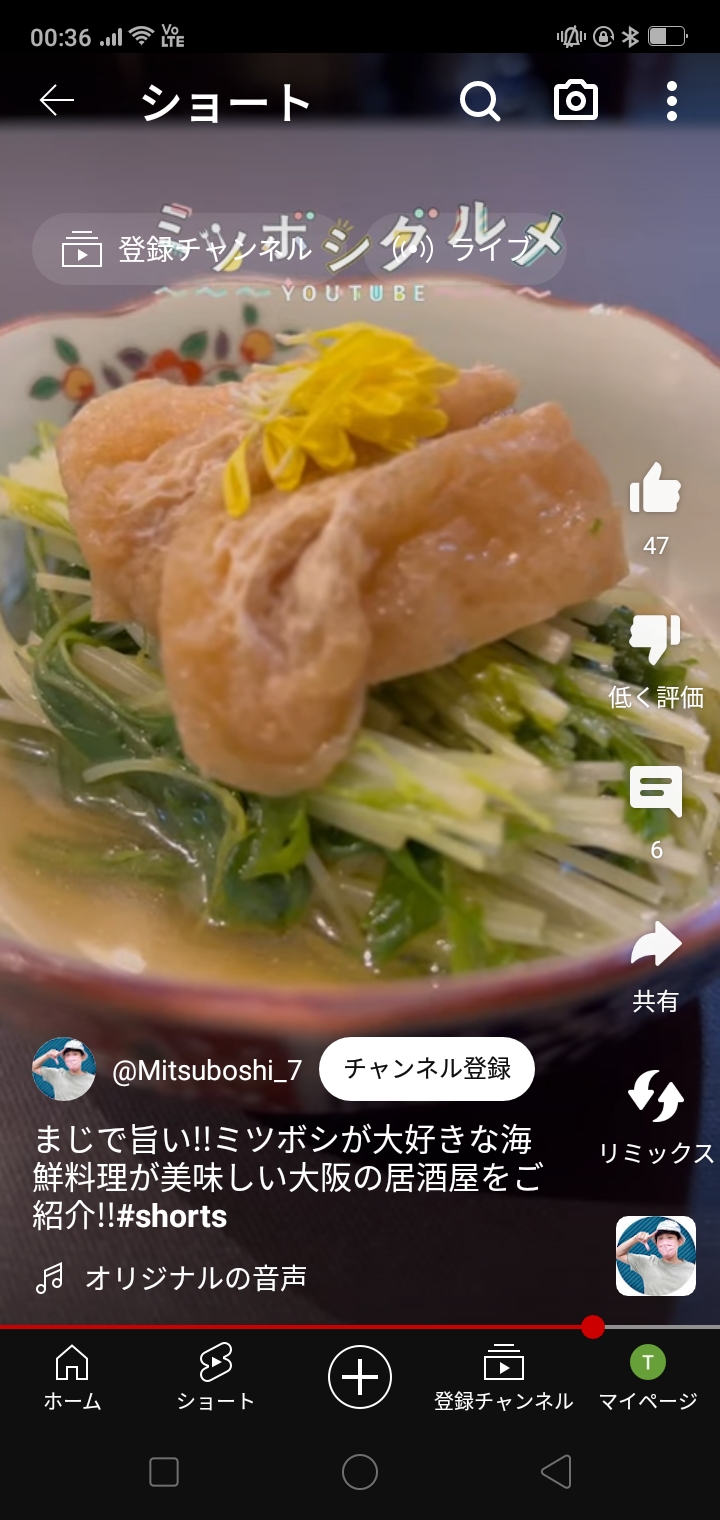Share this Short (共有)

tap(655, 946)
